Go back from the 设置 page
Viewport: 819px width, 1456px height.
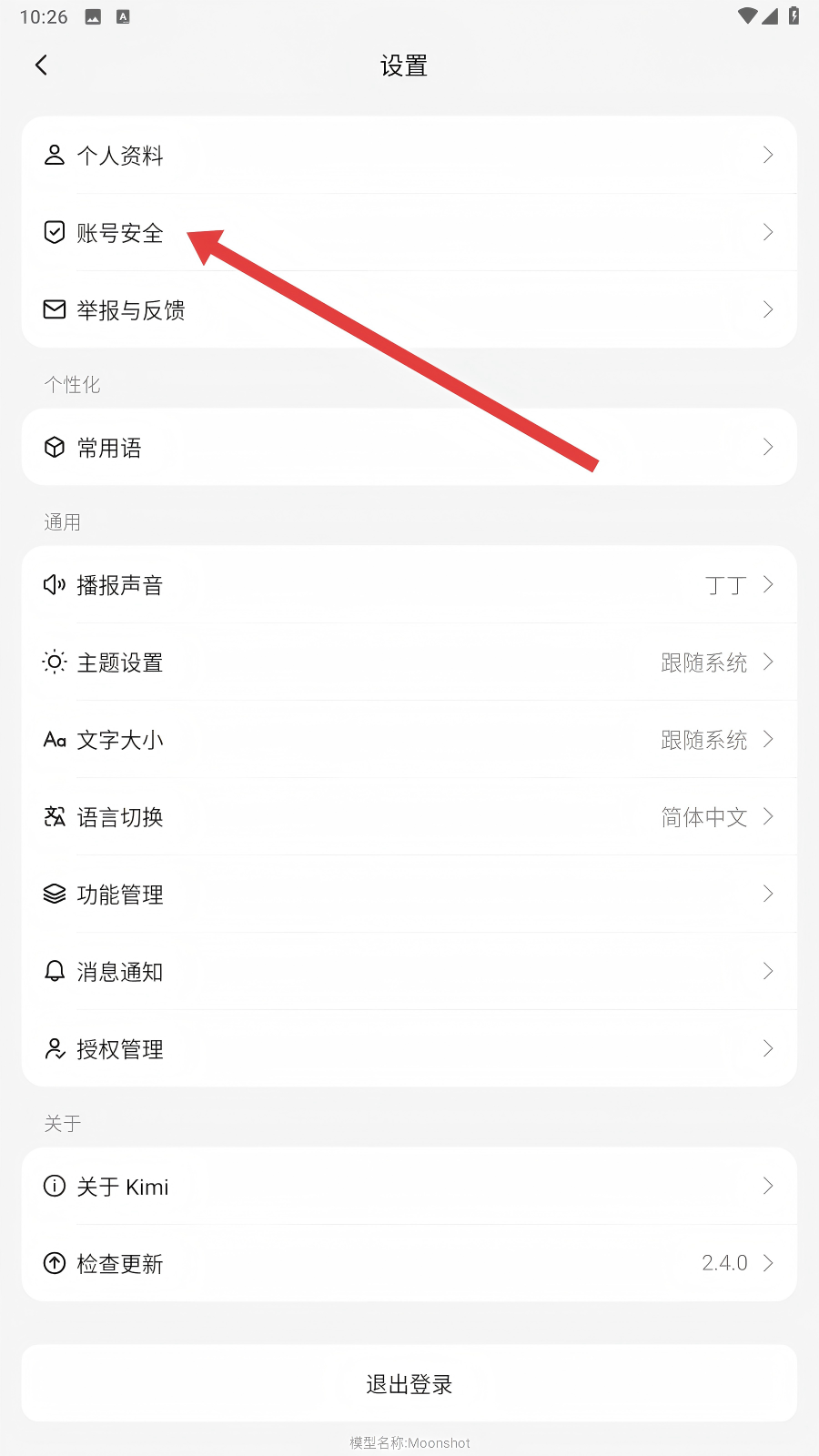coord(41,66)
